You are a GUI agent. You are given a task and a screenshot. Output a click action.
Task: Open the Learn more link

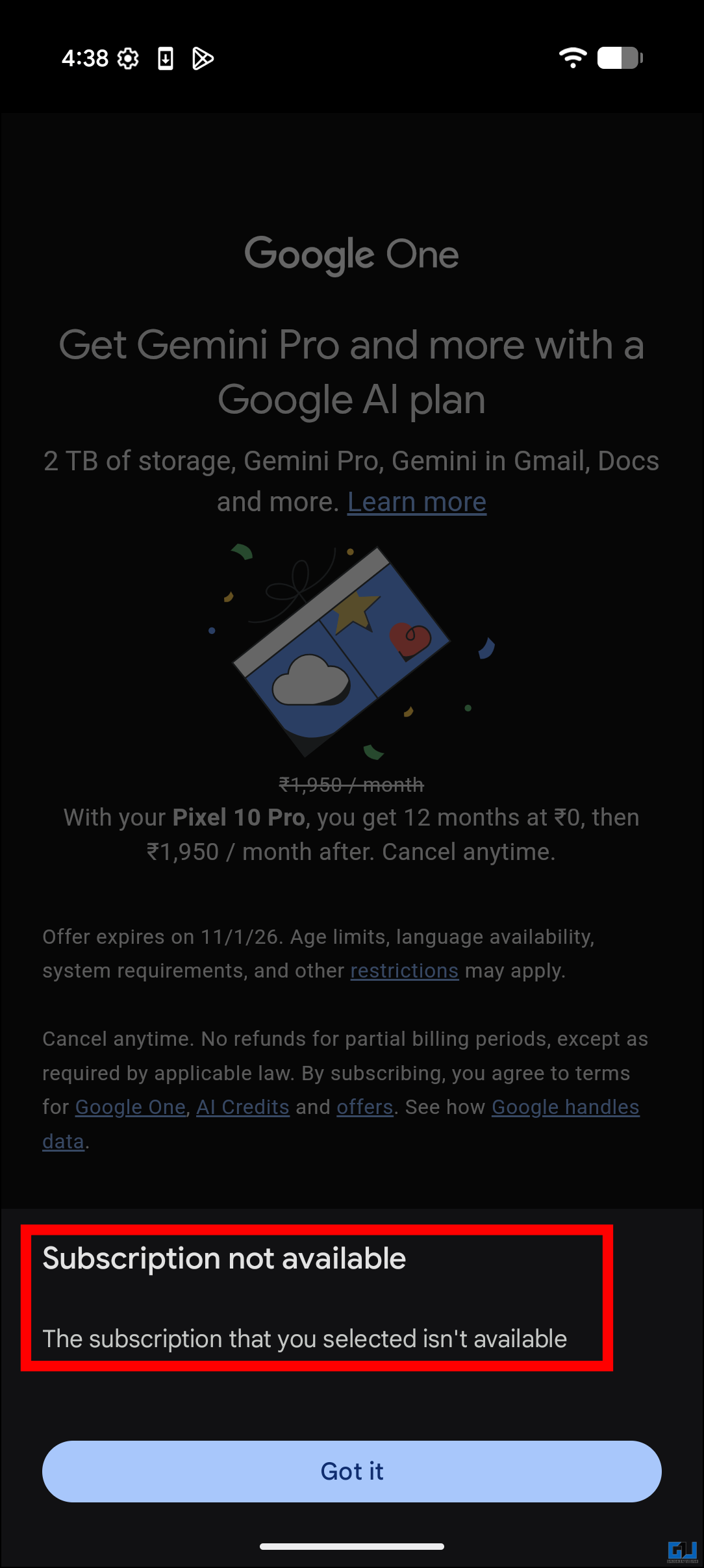pos(417,502)
